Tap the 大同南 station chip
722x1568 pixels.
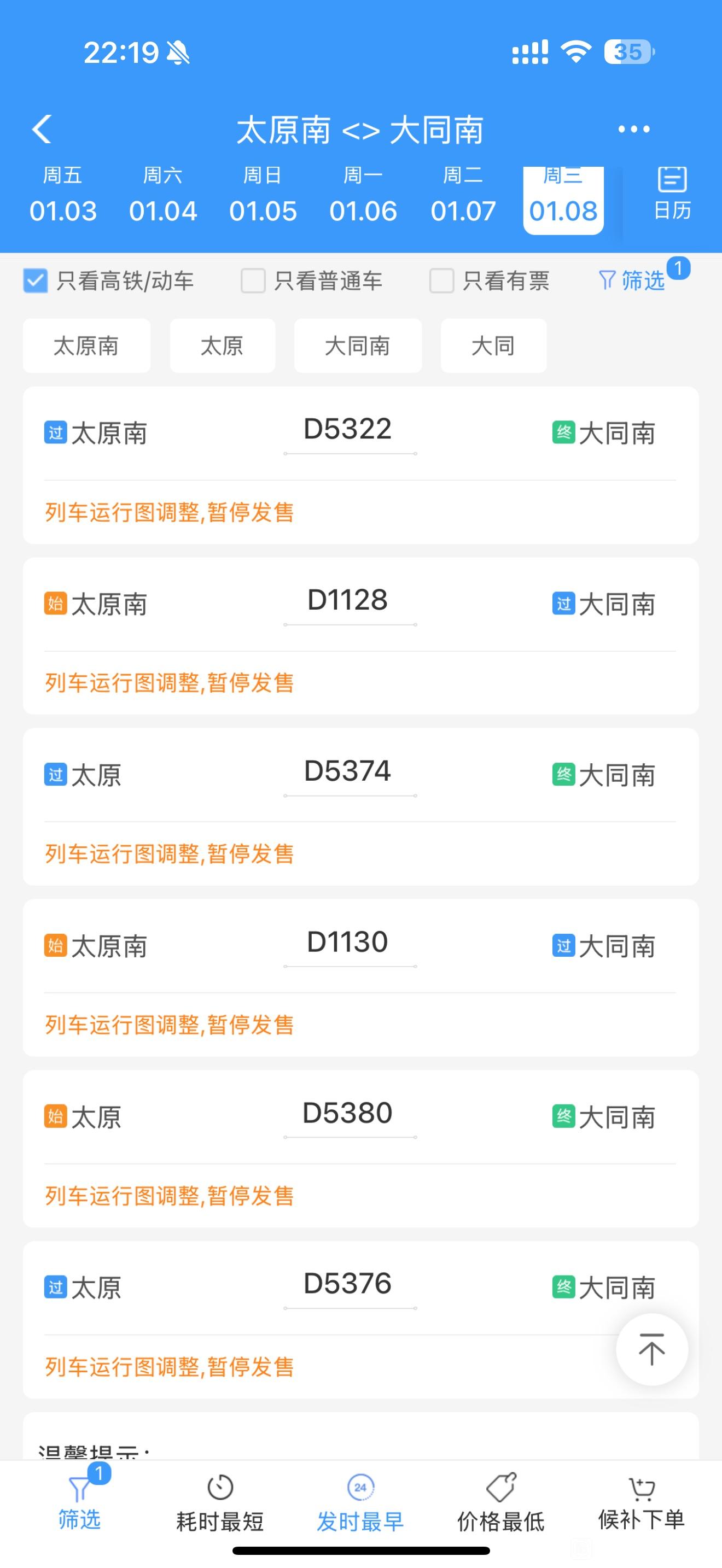[358, 346]
